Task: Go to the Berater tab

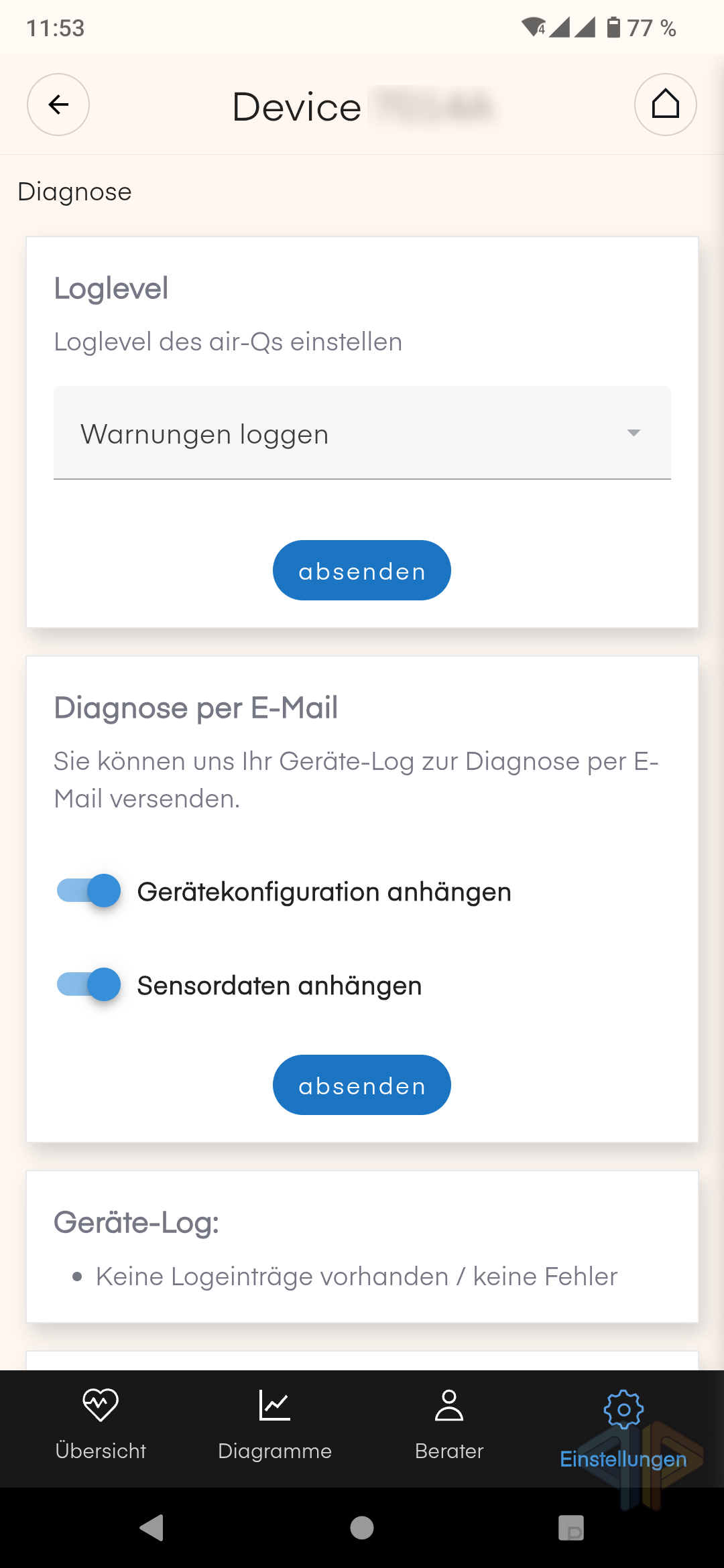Action: [449, 1425]
